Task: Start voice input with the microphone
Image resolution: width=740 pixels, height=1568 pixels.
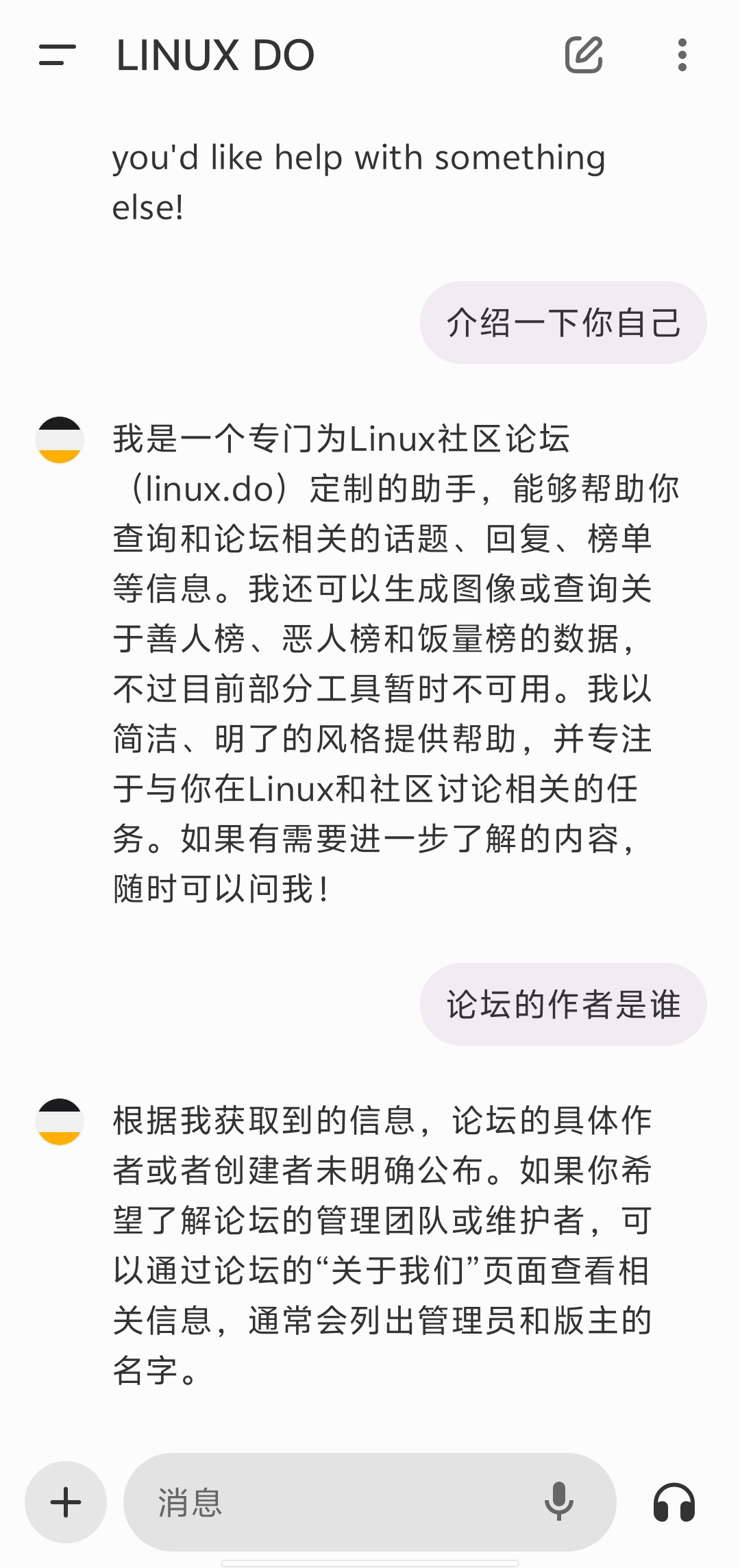Action: (559, 1501)
